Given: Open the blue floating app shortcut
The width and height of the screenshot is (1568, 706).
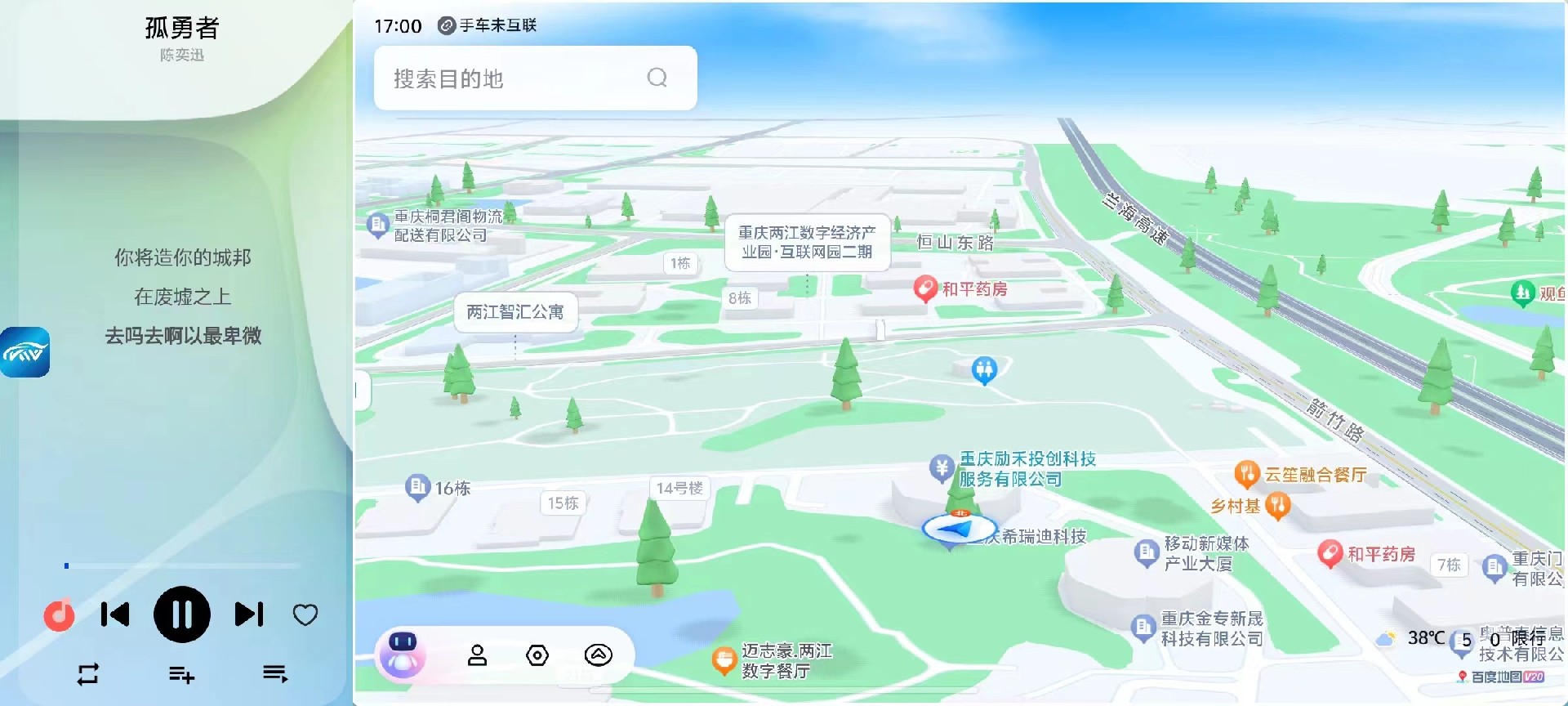Looking at the screenshot, I should 24,352.
